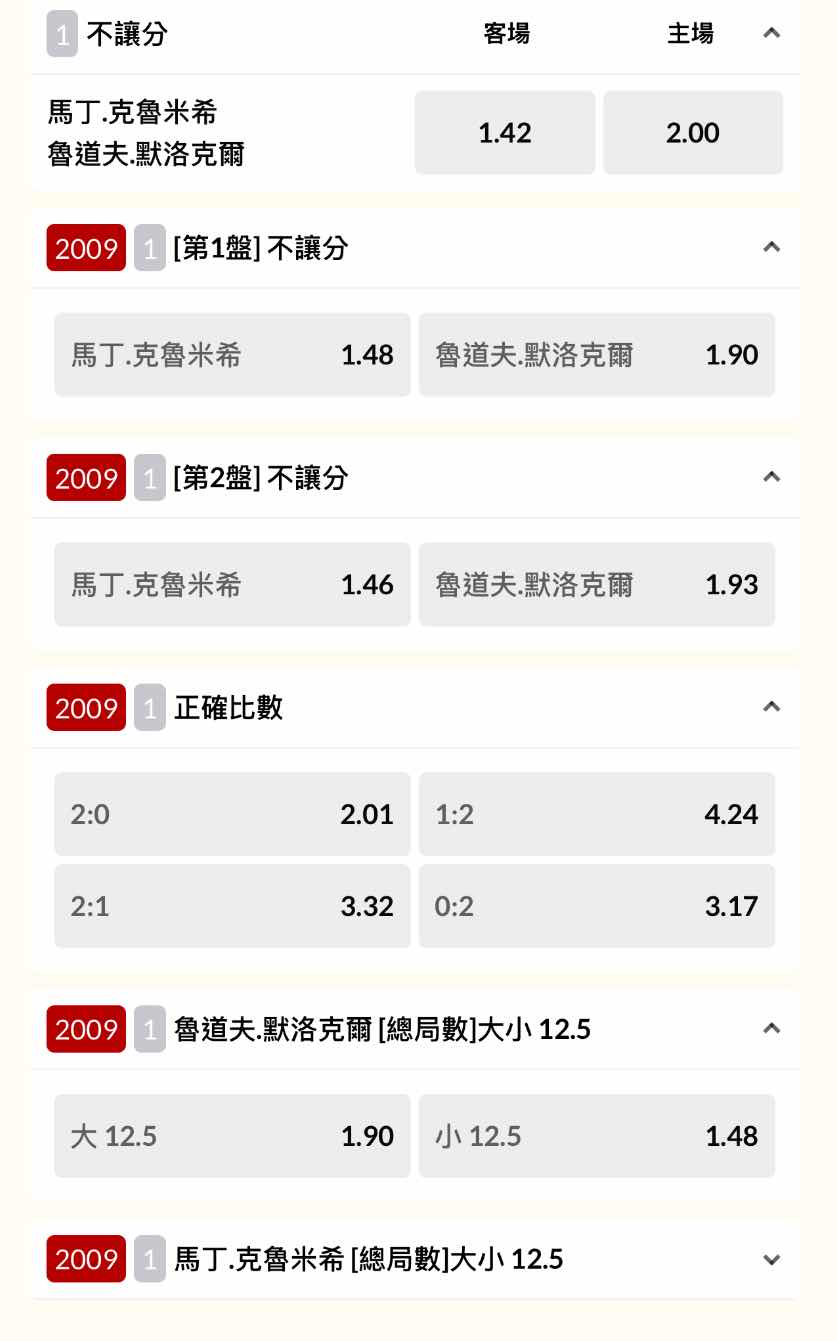
Task: Choose correct score 2:1 at 3.32
Action: 232,906
